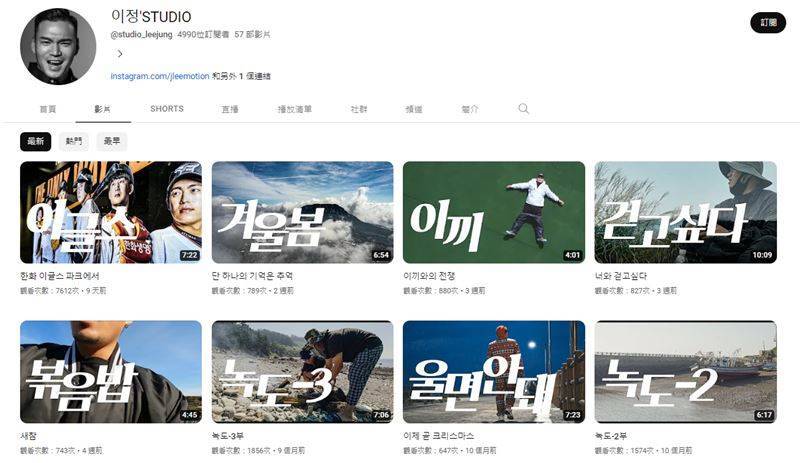This screenshot has width=800, height=463.
Task: Open the 簡介 tab
Action: point(470,109)
